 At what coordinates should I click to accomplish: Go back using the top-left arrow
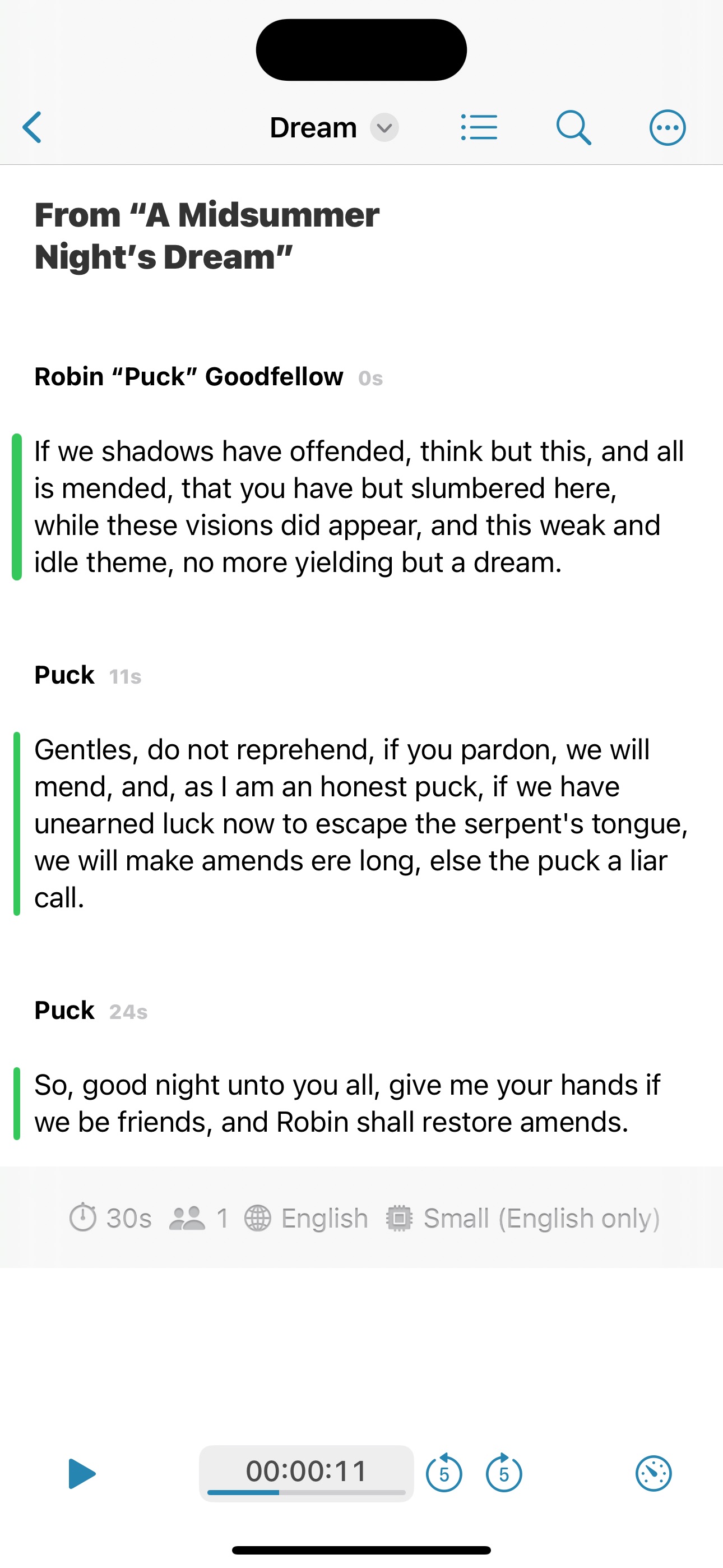coord(33,127)
